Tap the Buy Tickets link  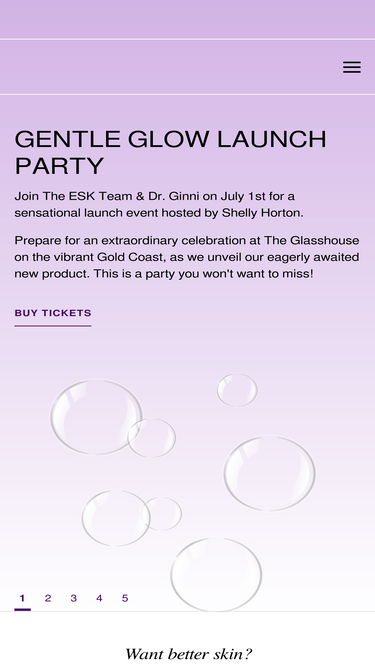[x=53, y=313]
